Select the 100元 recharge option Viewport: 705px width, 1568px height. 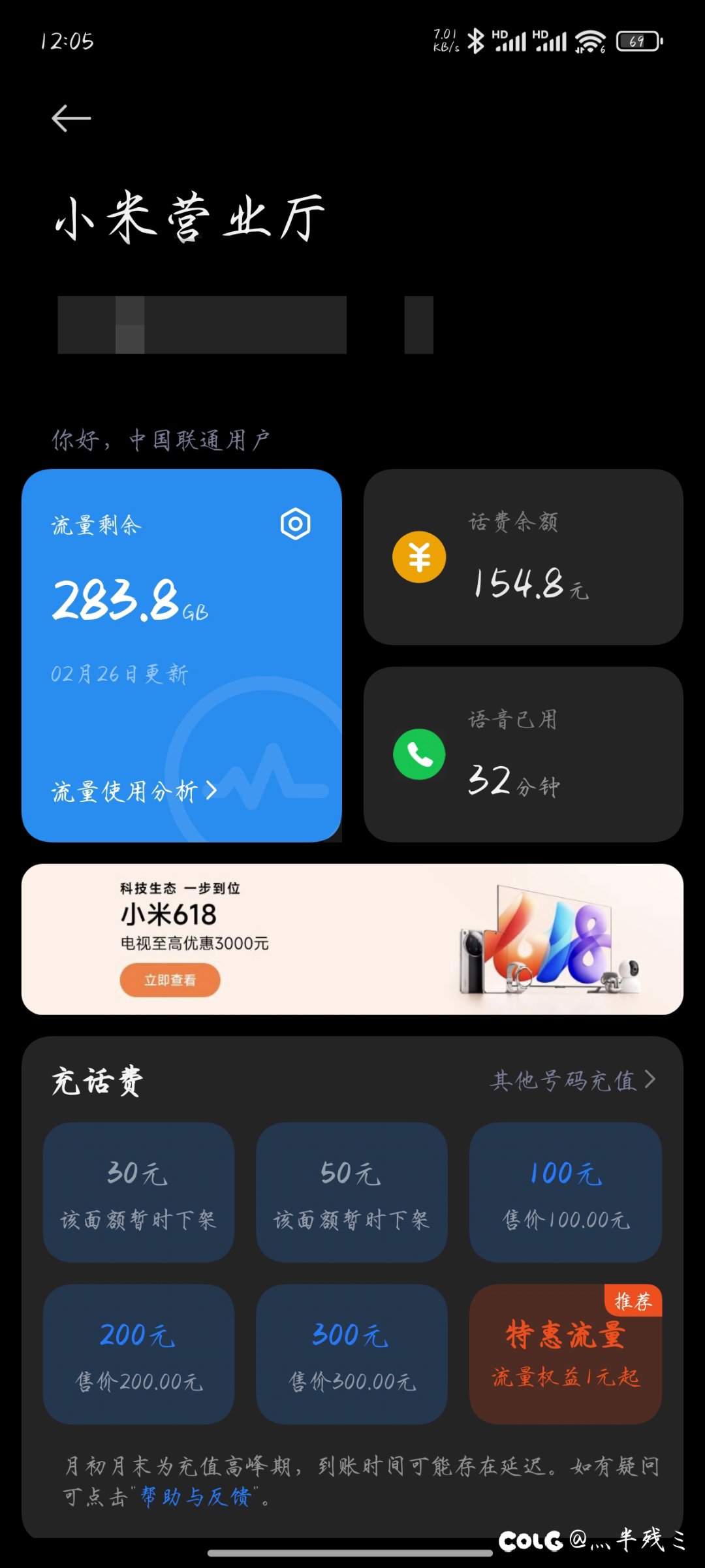pos(565,1192)
